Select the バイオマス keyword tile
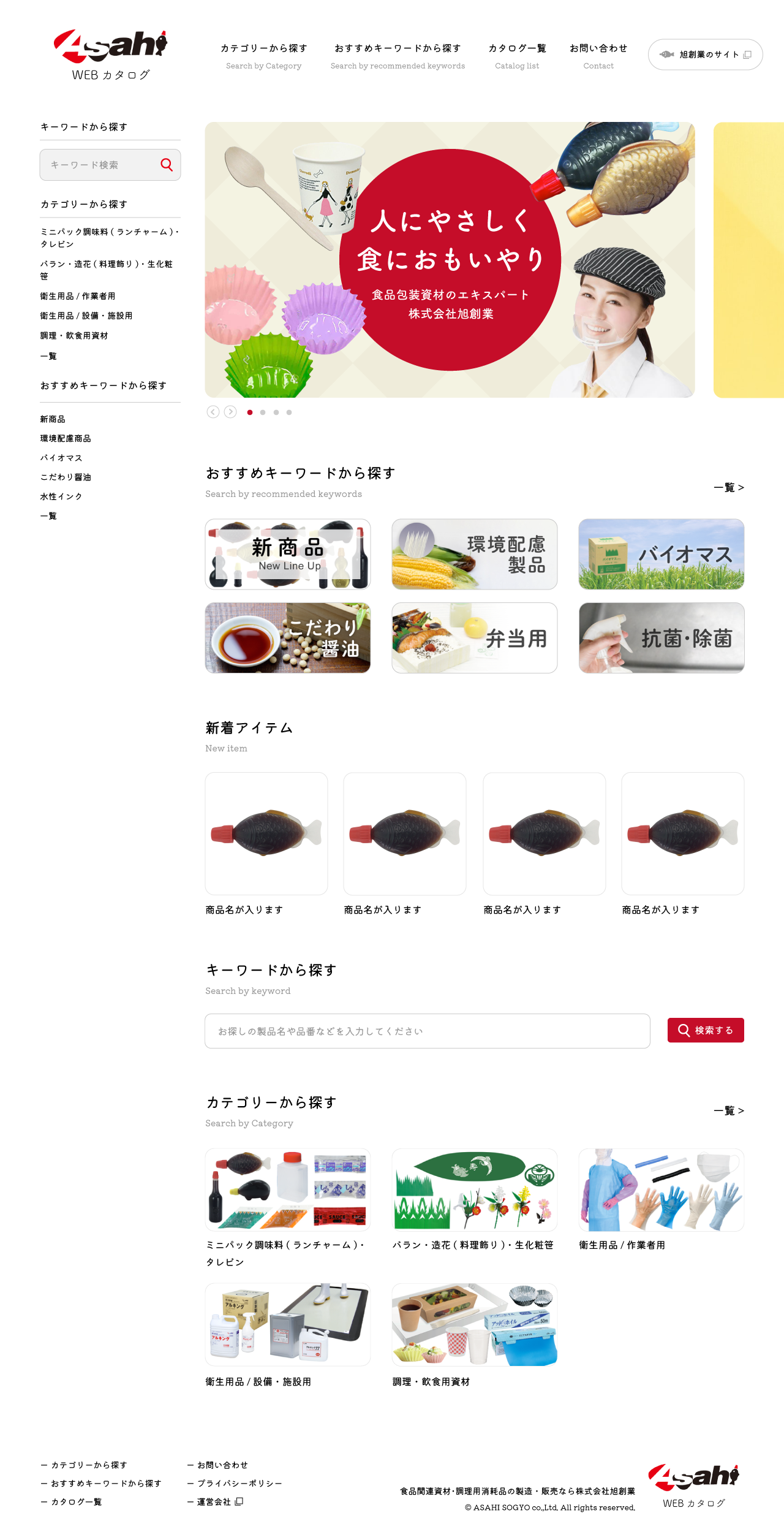Screen dimensions: 784x1532 click(x=661, y=554)
